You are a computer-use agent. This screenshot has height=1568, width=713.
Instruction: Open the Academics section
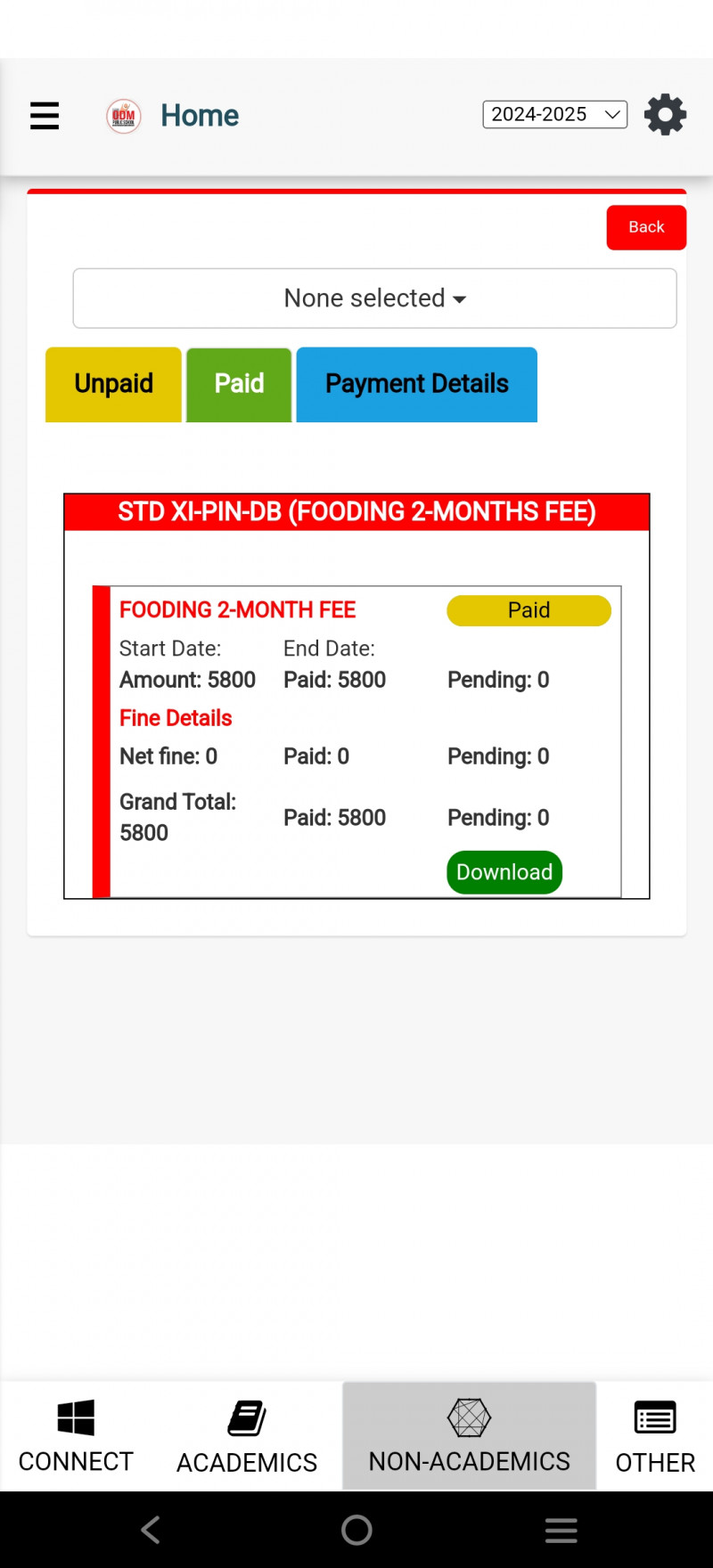point(247,1435)
